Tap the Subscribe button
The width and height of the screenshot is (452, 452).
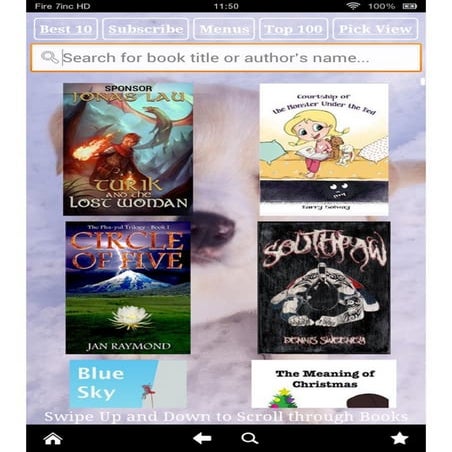145,29
